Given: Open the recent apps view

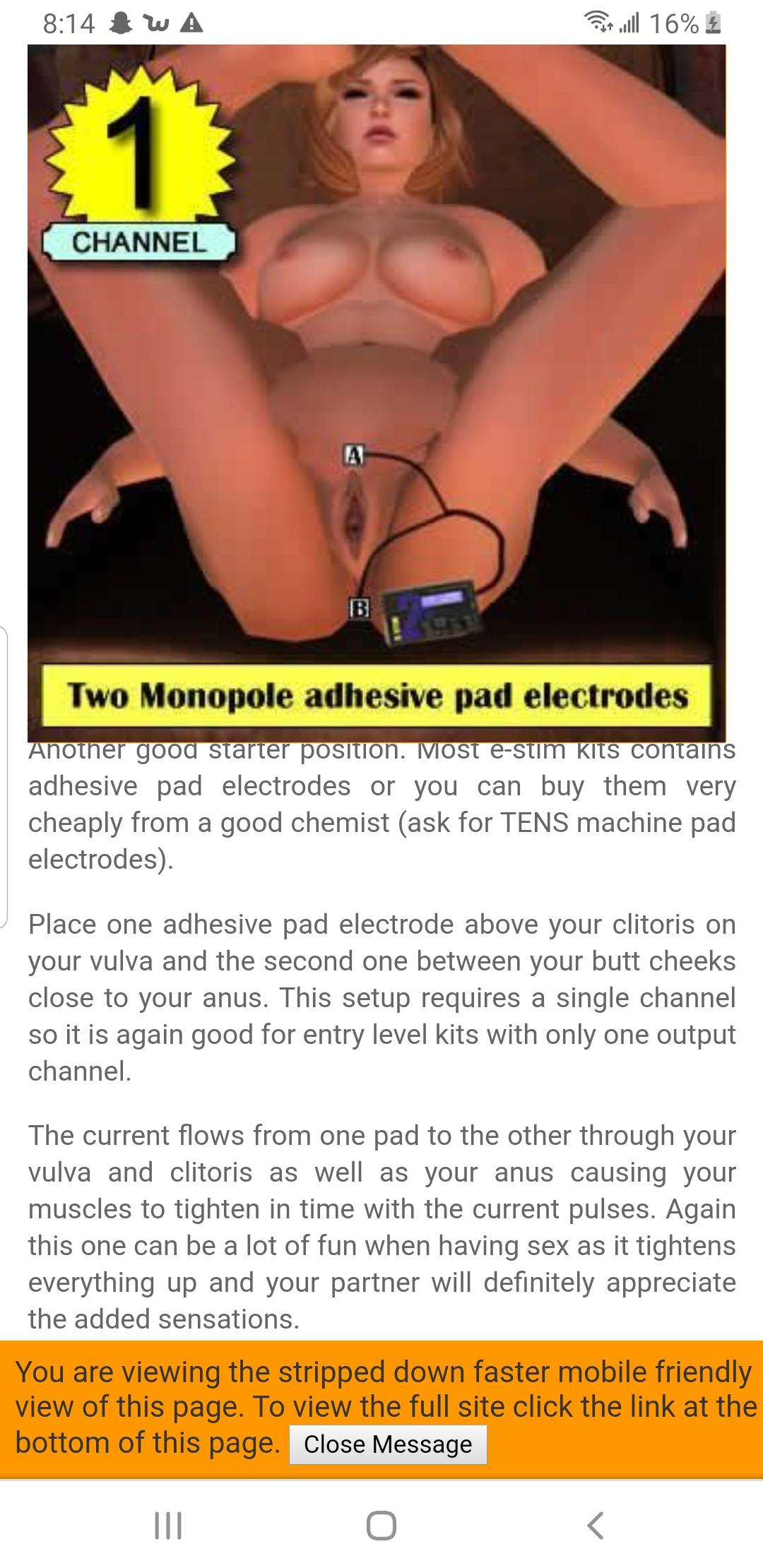Looking at the screenshot, I should tap(168, 1525).
